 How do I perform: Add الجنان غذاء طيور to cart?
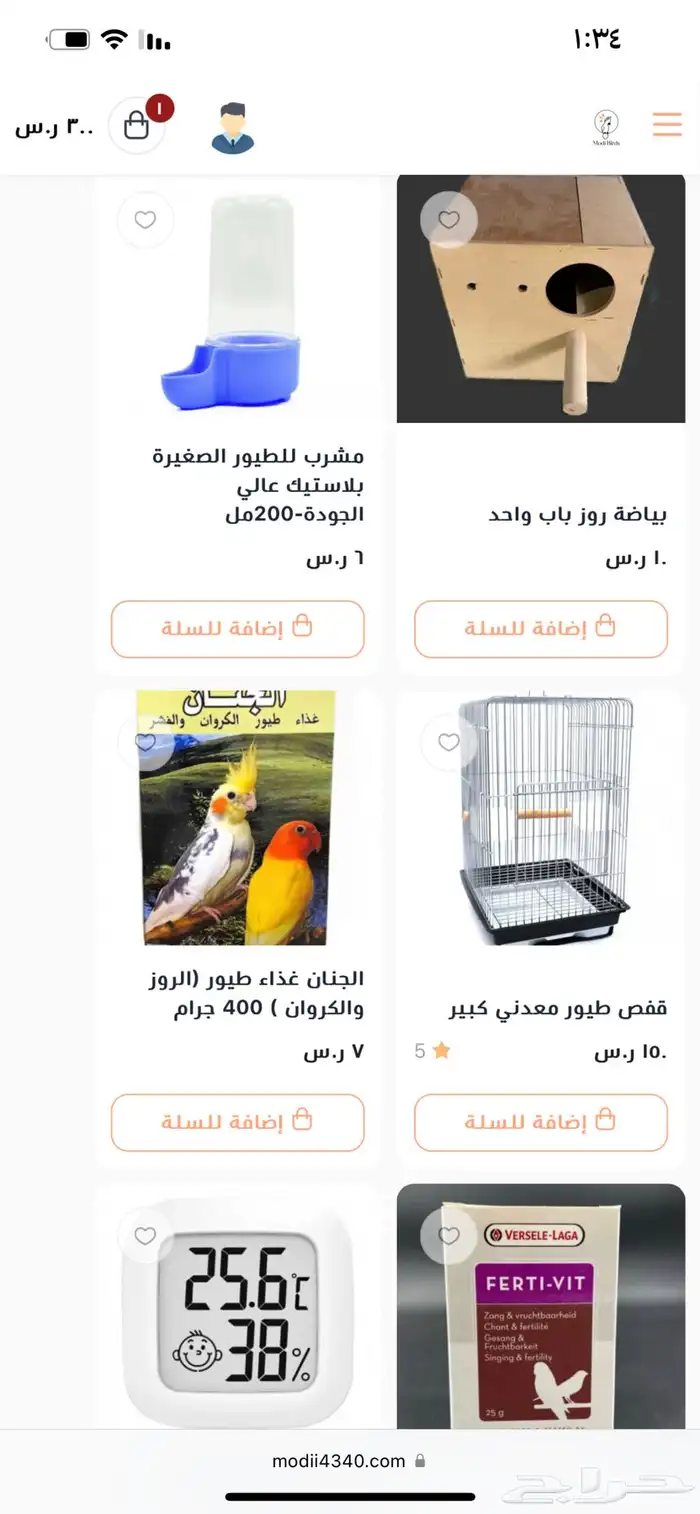[x=237, y=1122]
